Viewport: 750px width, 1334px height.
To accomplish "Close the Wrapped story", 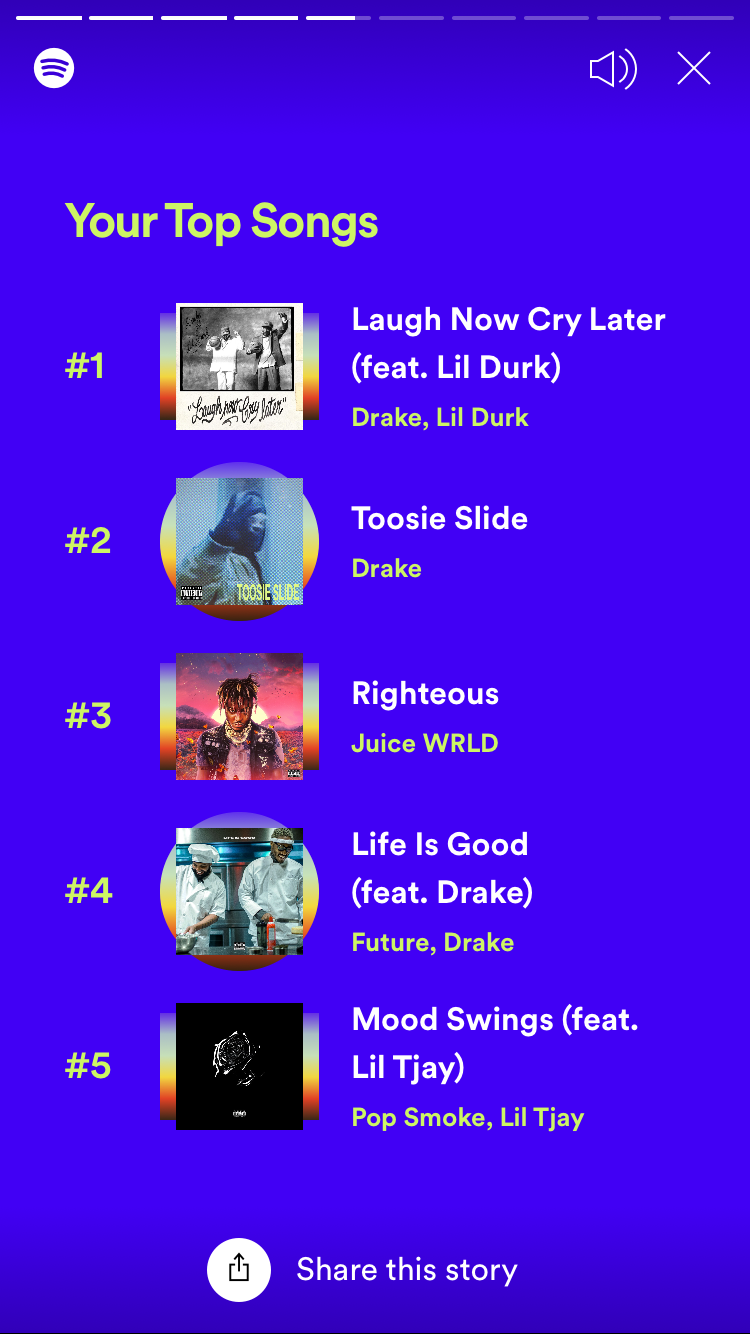I will click(x=693, y=69).
